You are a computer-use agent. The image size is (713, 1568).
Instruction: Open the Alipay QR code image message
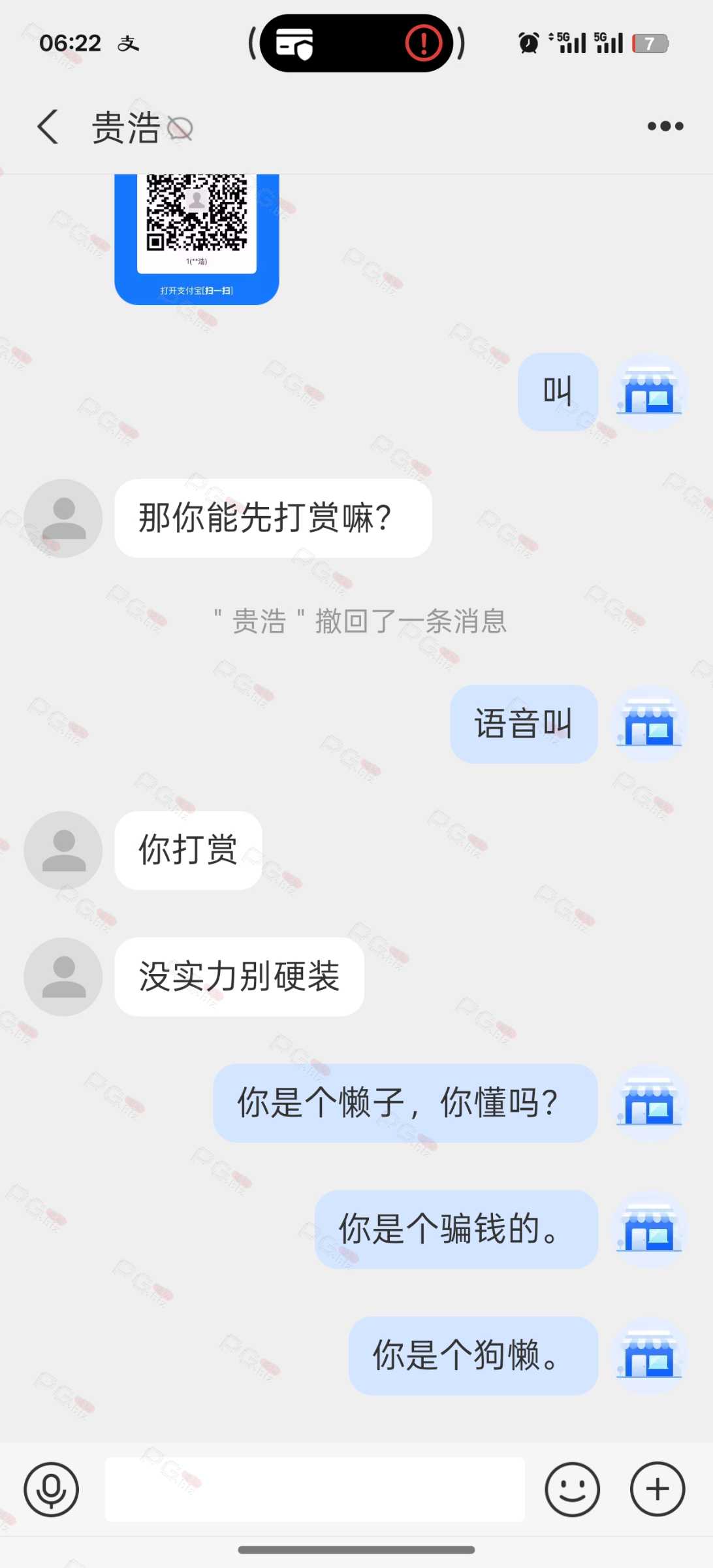pyautogui.click(x=197, y=239)
